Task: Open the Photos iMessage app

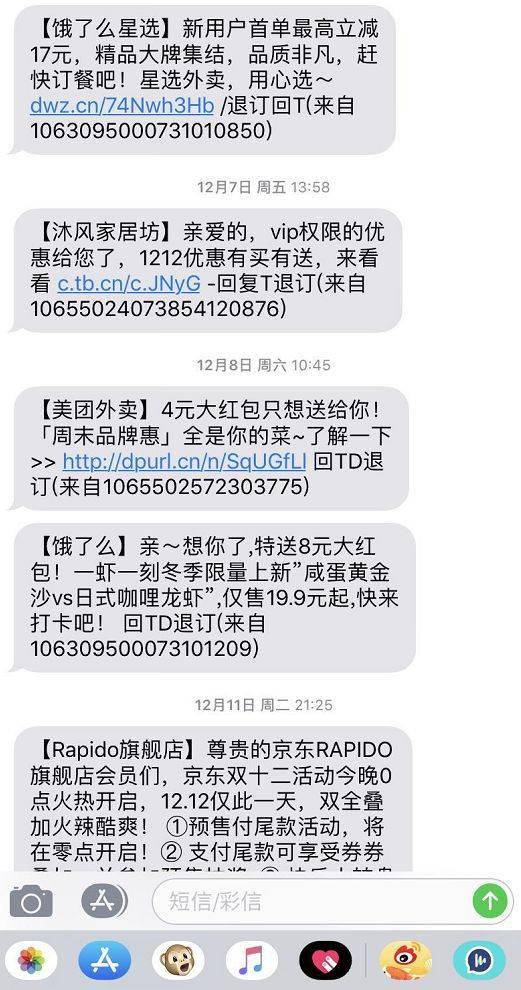Action: click(x=31, y=960)
